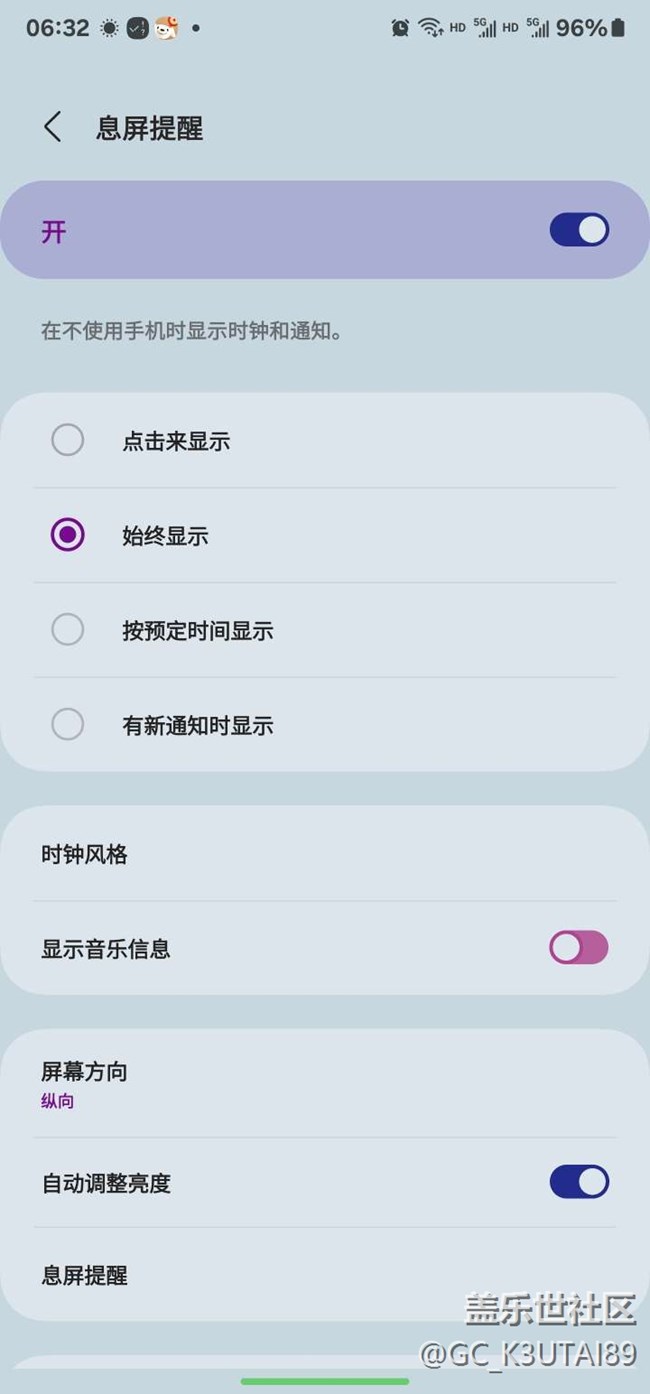Open 屏幕方向 setting
The image size is (650, 1394).
(x=324, y=1084)
